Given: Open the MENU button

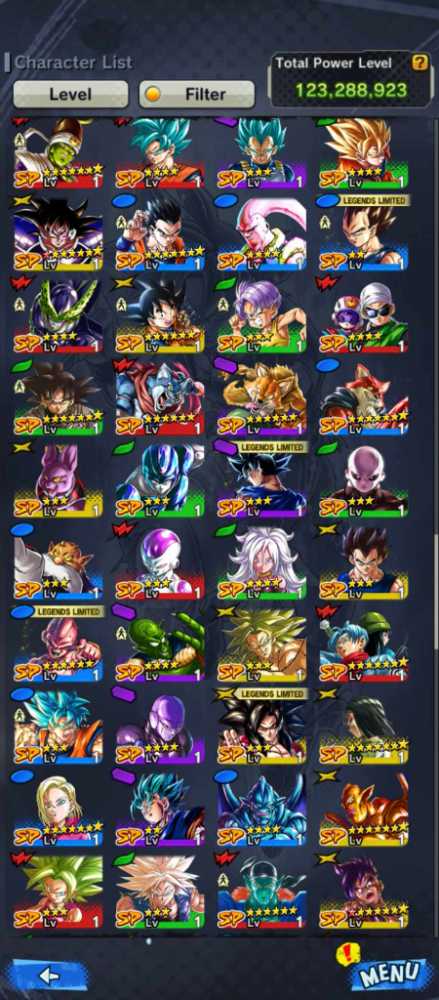Looking at the screenshot, I should pyautogui.click(x=390, y=973).
